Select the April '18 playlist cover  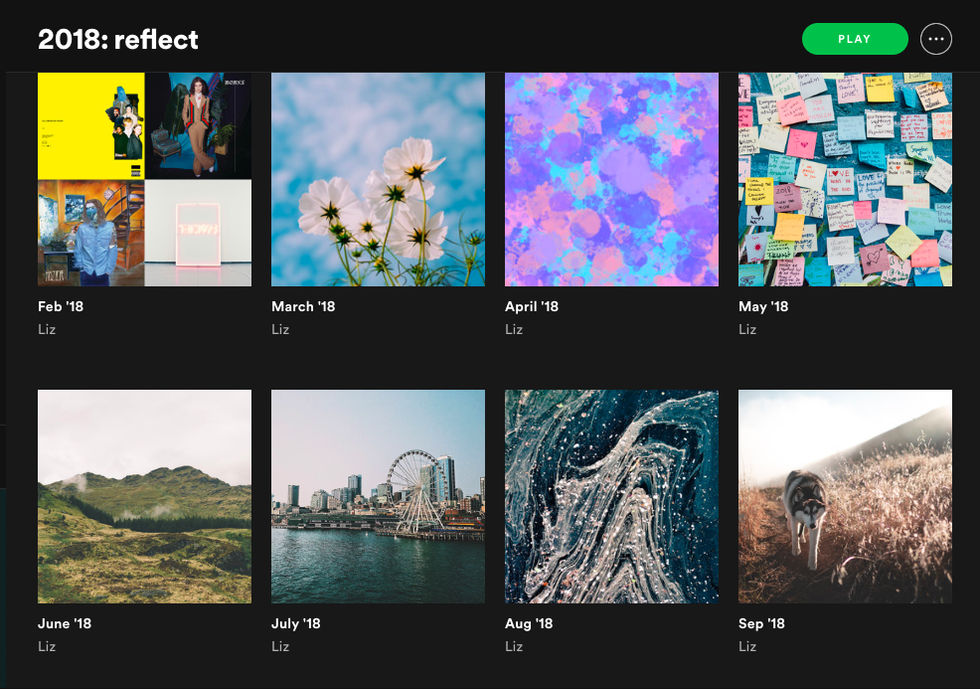point(611,180)
